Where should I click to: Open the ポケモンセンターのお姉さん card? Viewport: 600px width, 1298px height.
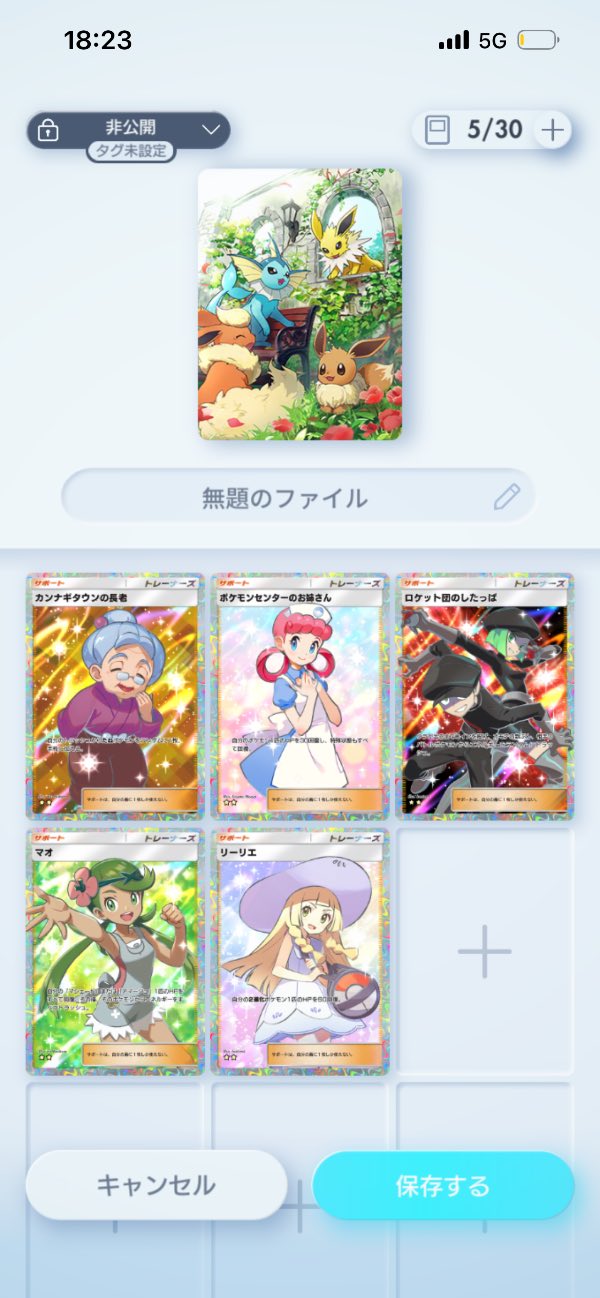pos(300,696)
